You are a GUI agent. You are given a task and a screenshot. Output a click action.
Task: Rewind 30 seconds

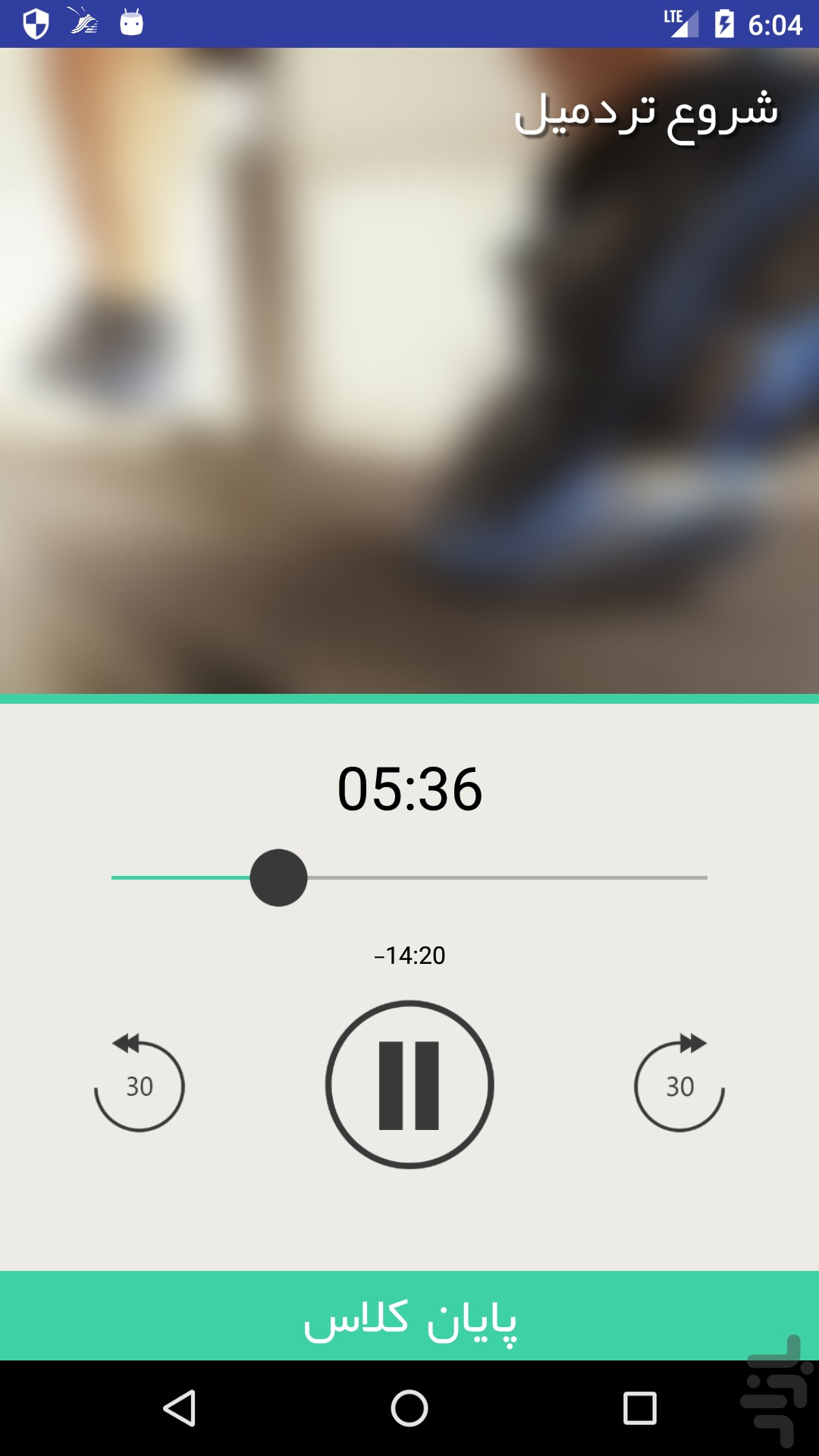point(140,1083)
